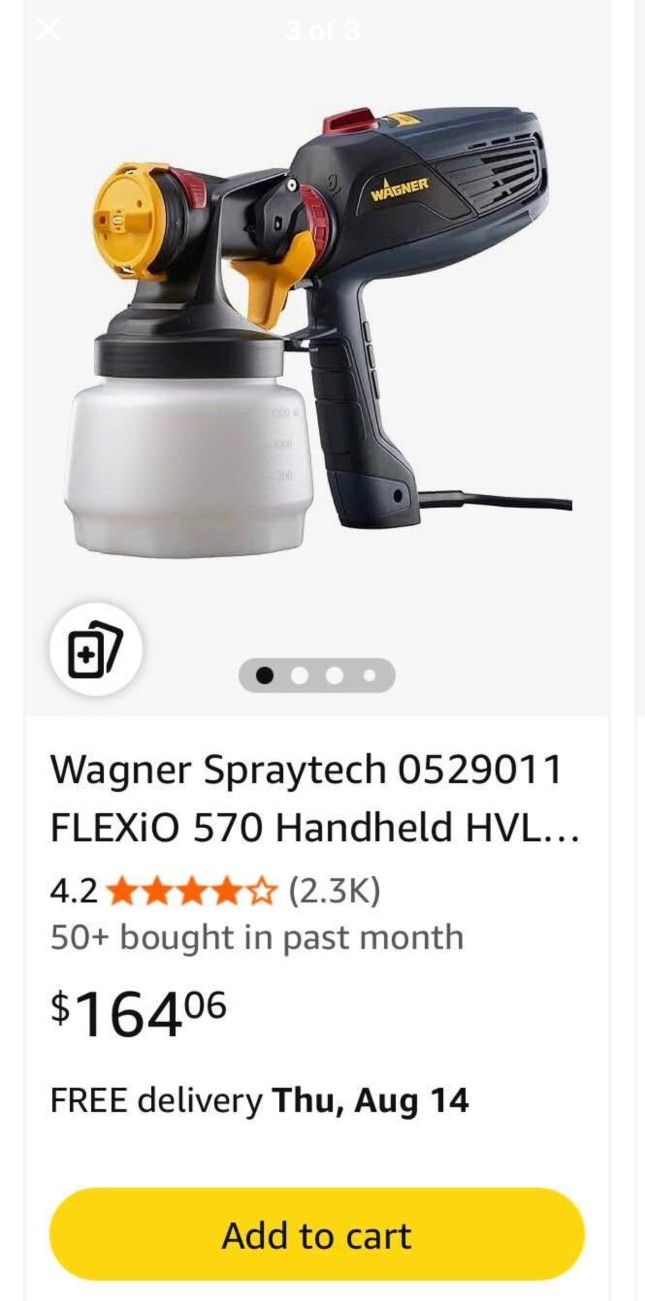Select the second image page indicator dot
This screenshot has width=645, height=1301.
click(x=299, y=676)
